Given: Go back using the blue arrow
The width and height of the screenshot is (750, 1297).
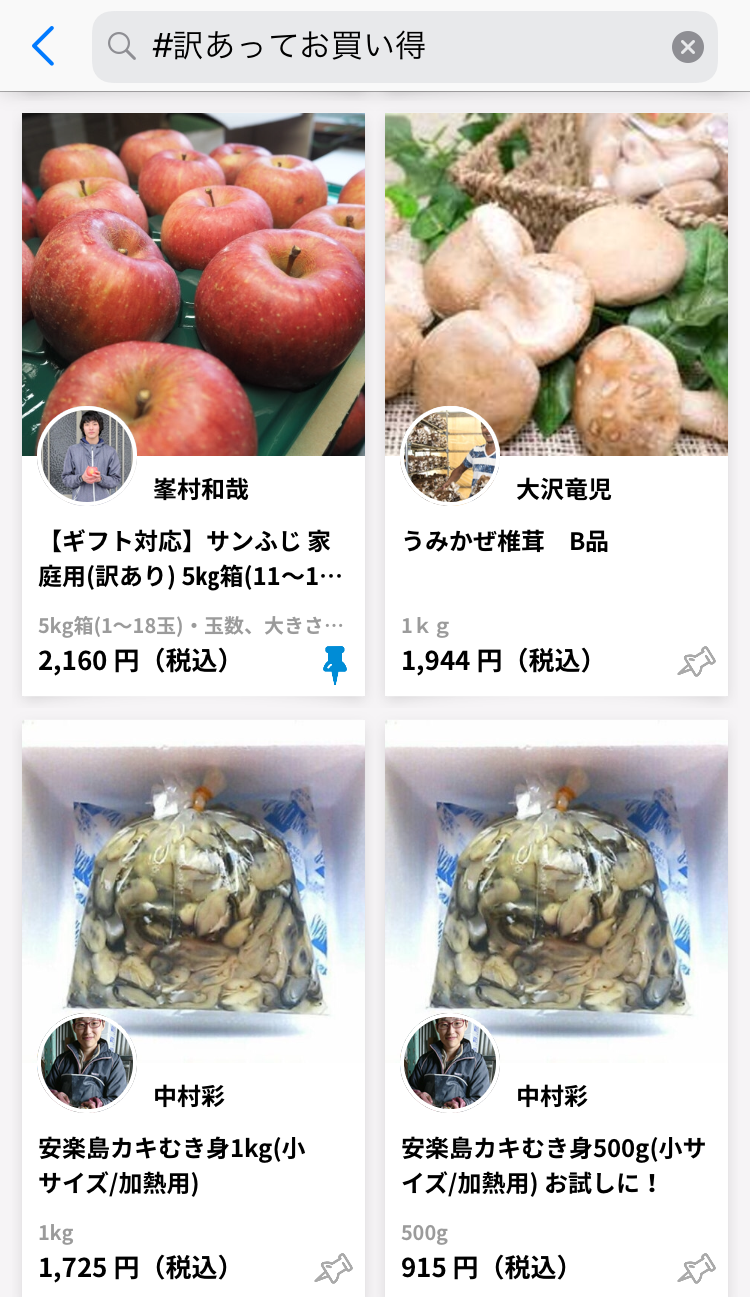Looking at the screenshot, I should coord(43,47).
